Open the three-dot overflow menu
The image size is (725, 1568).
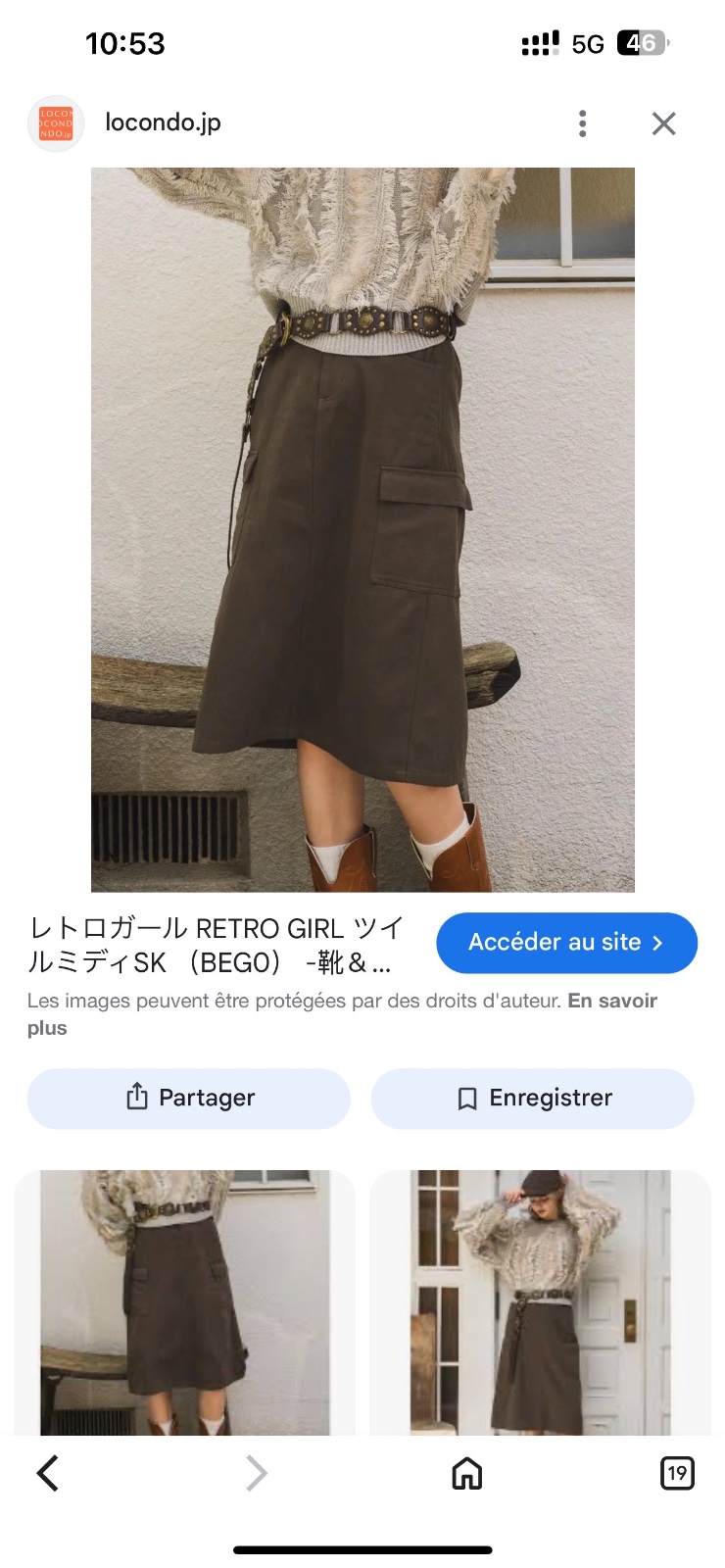coord(583,123)
